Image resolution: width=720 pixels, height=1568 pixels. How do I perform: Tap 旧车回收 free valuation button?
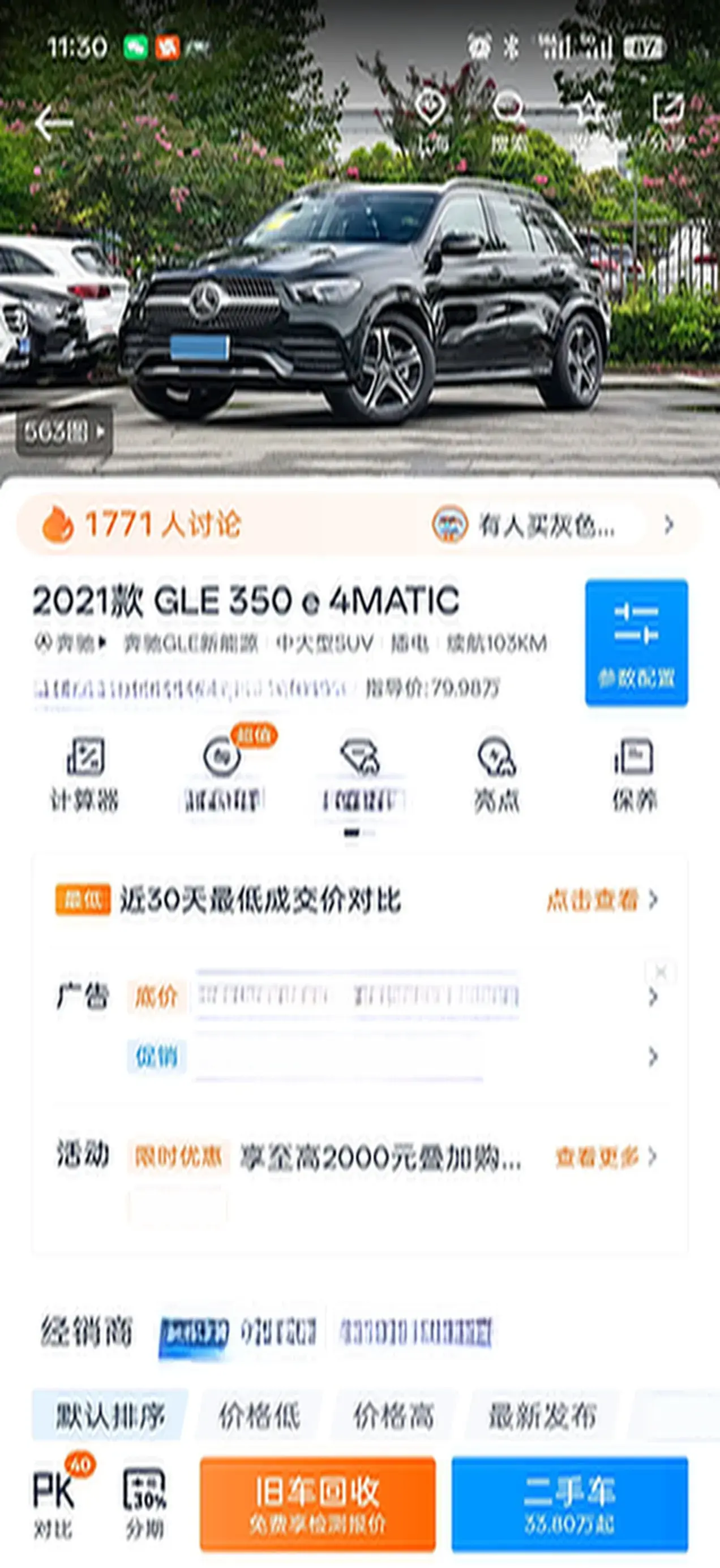(318, 1503)
